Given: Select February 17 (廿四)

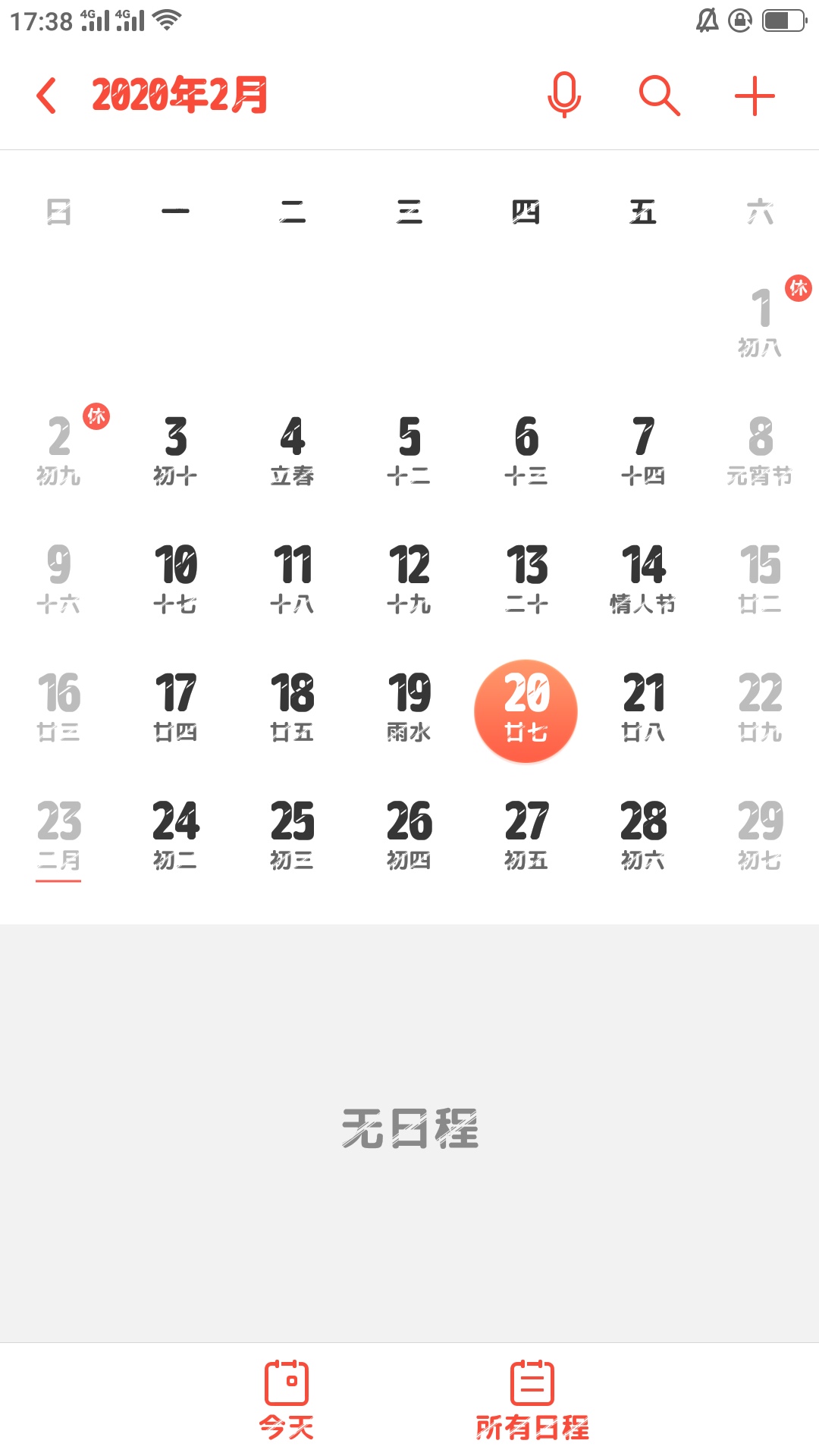Looking at the screenshot, I should tap(176, 707).
